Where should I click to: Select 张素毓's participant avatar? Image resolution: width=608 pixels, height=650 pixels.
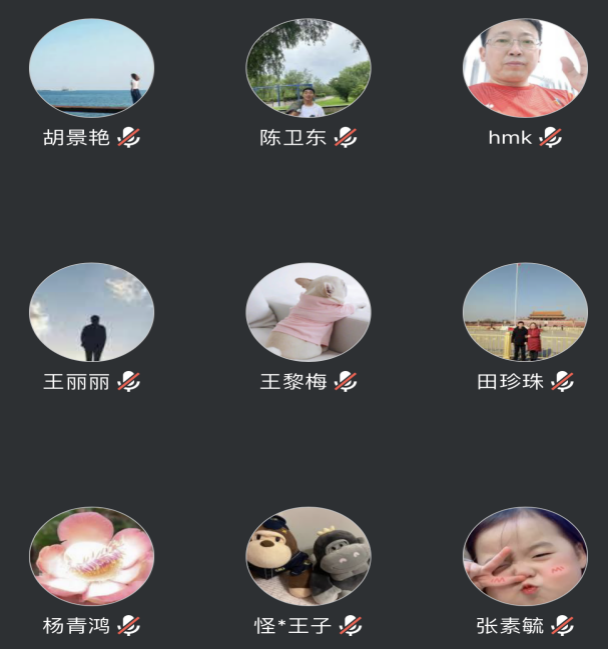tap(525, 556)
